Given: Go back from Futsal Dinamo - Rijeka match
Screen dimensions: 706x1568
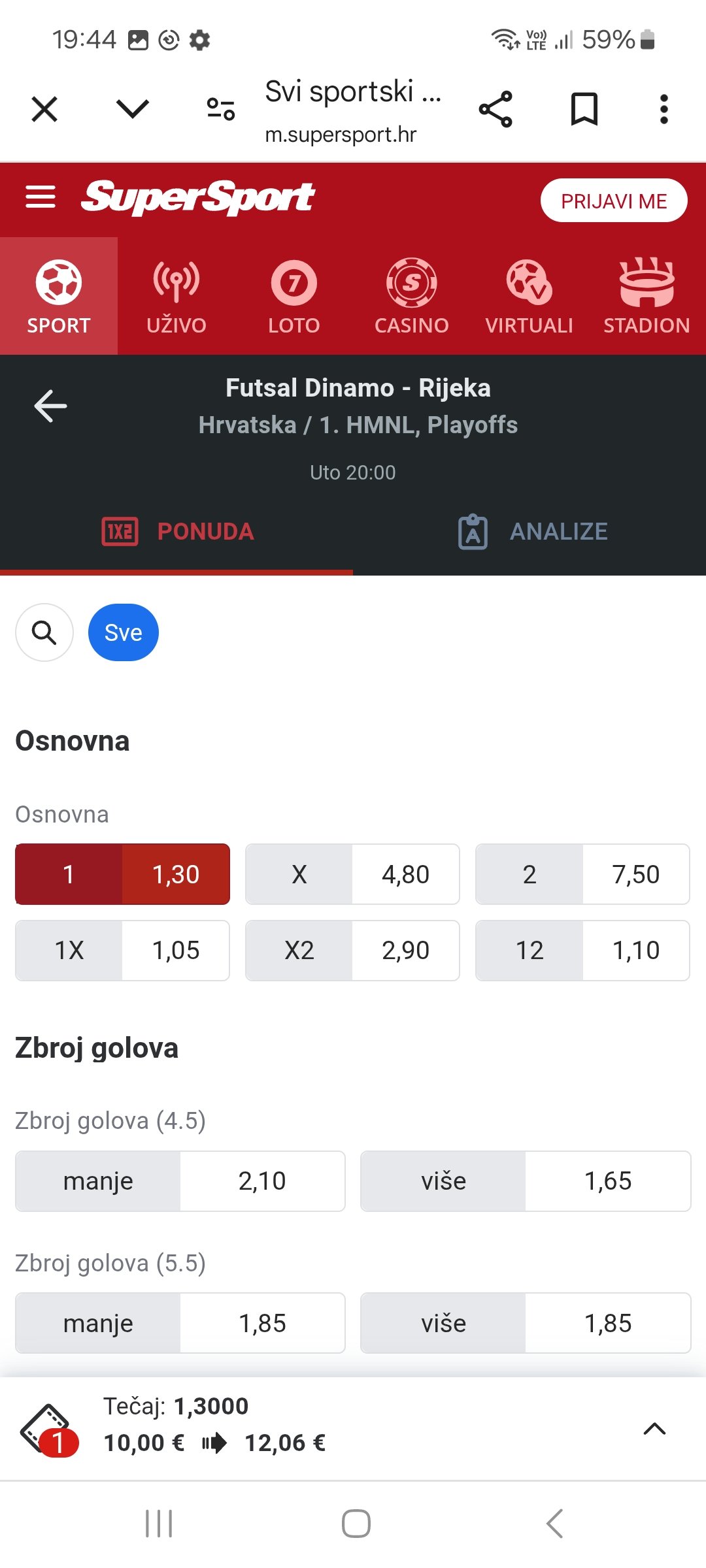Looking at the screenshot, I should click(x=50, y=406).
